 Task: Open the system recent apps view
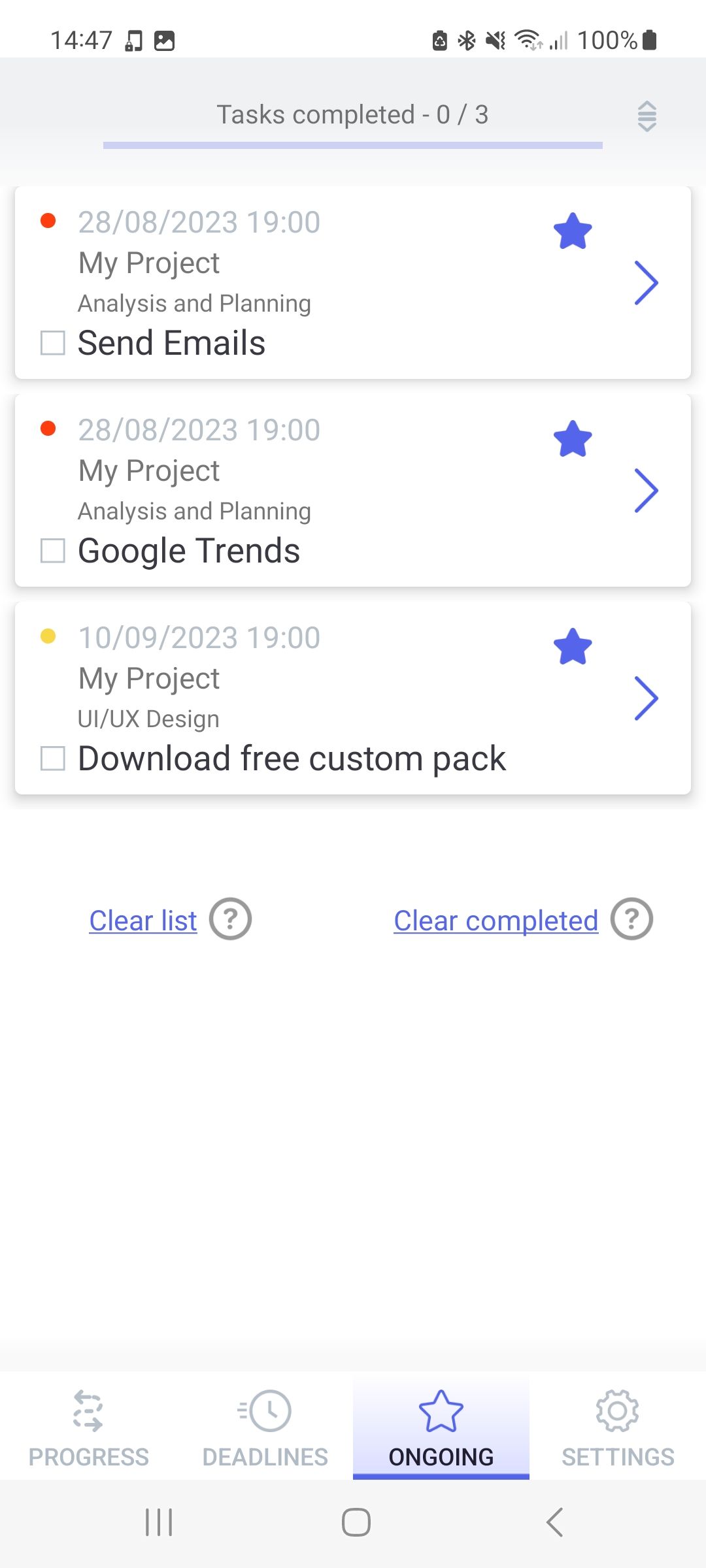click(x=159, y=1522)
